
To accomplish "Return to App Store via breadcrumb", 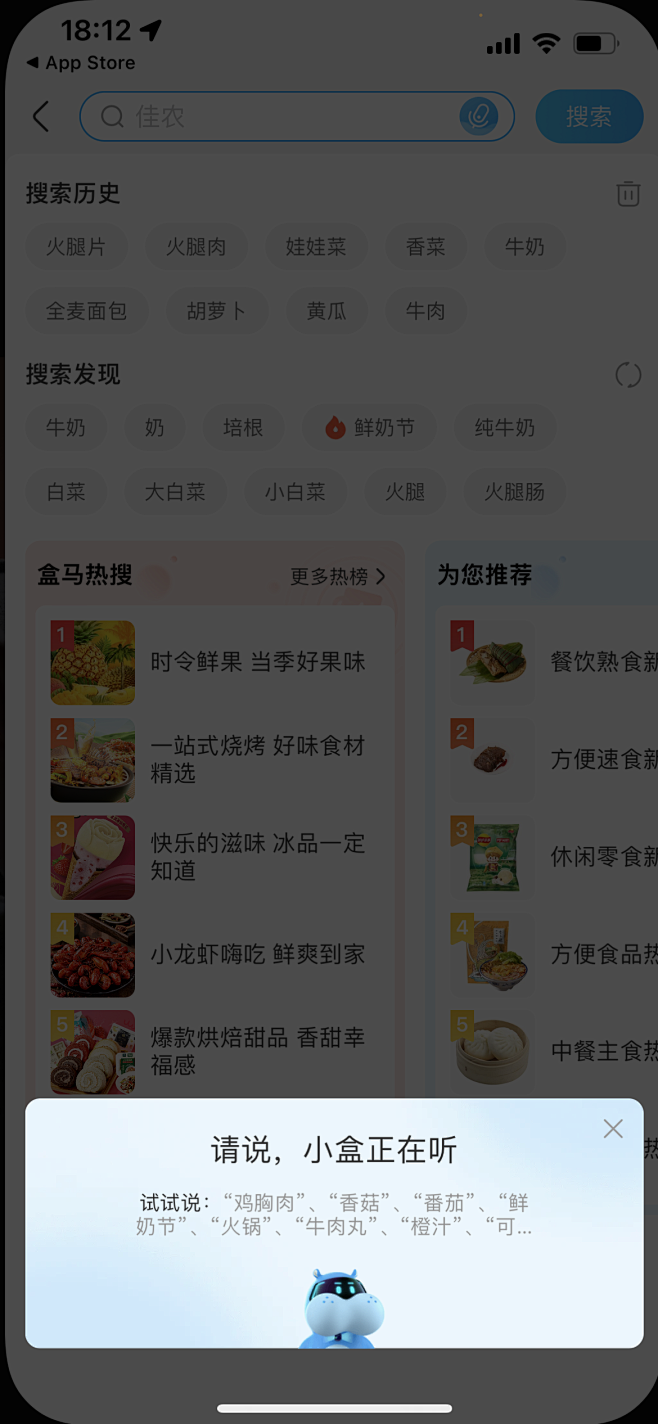I will 80,63.
